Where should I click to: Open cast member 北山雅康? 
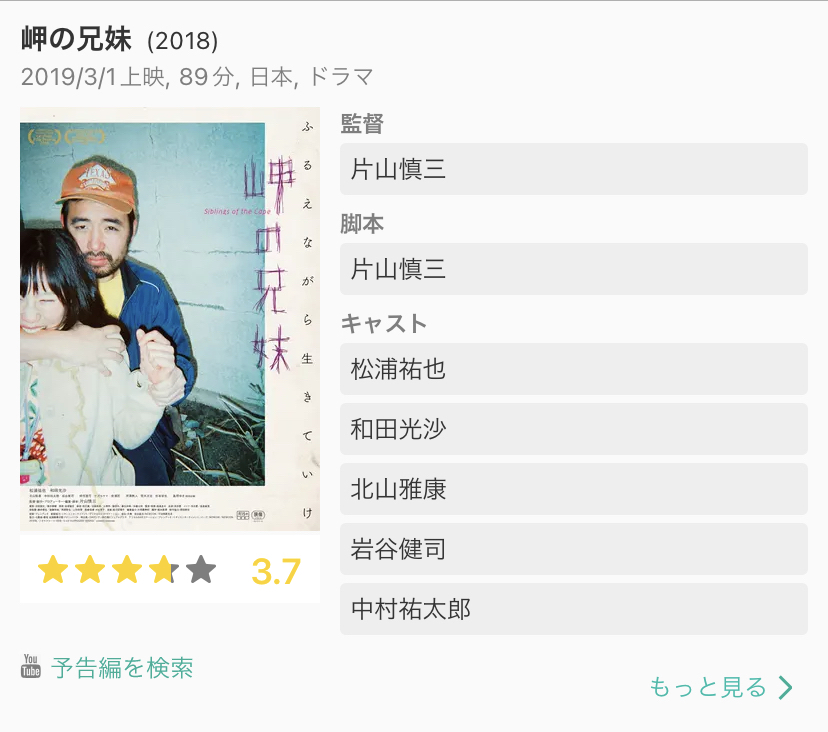tap(573, 489)
